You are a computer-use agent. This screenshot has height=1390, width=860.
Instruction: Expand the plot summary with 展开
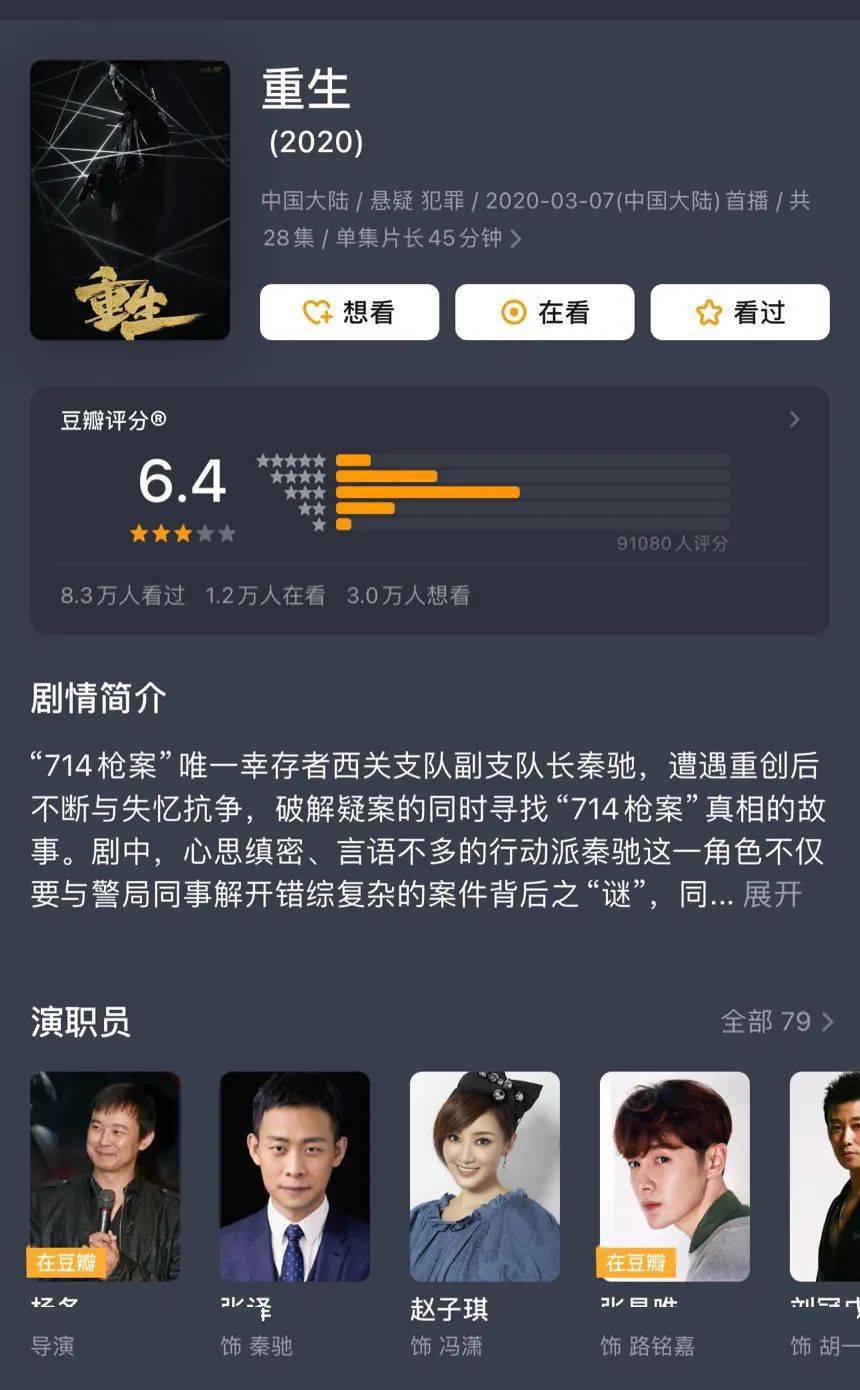[x=772, y=894]
